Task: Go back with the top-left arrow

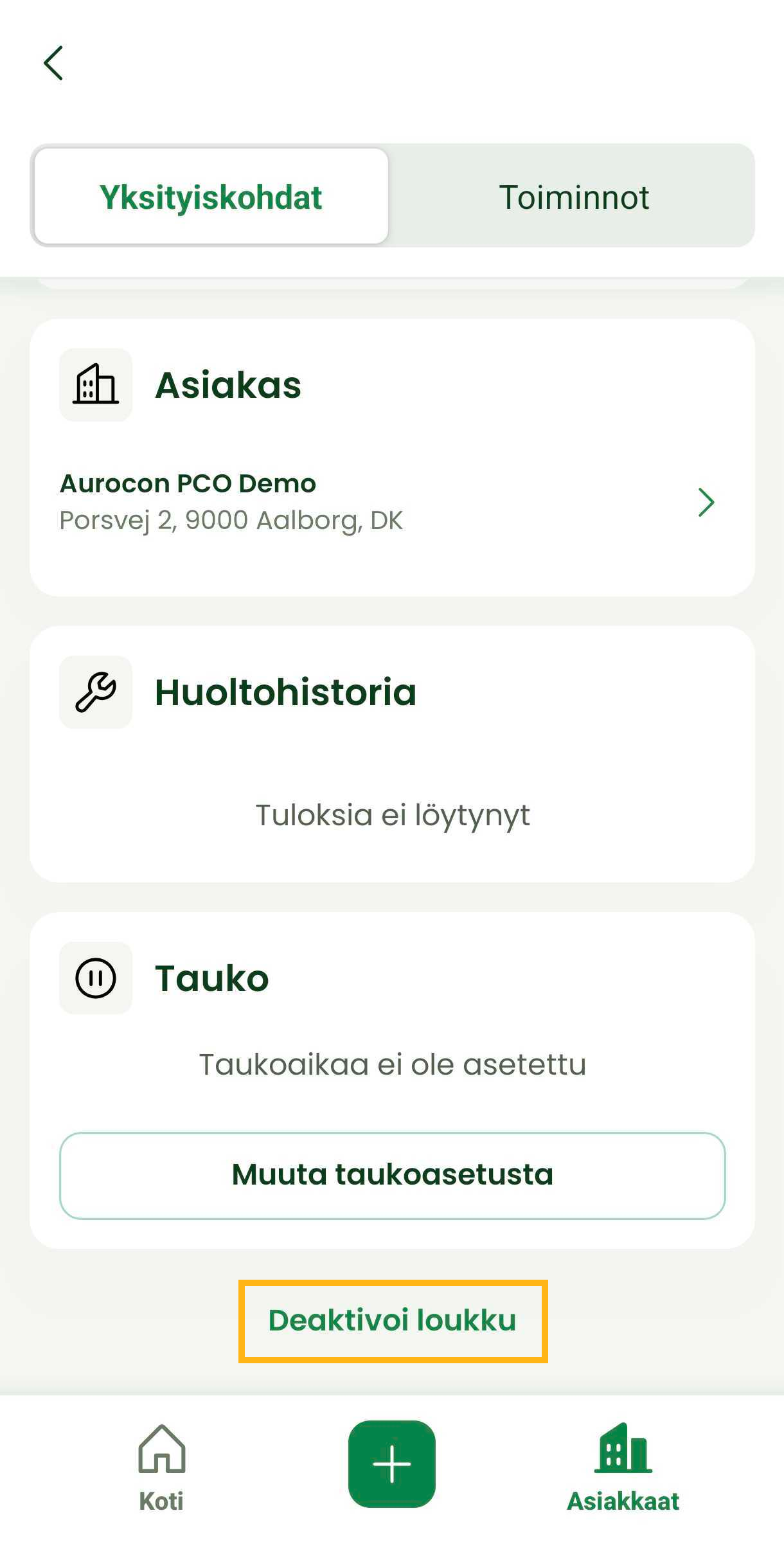Action: [x=53, y=63]
